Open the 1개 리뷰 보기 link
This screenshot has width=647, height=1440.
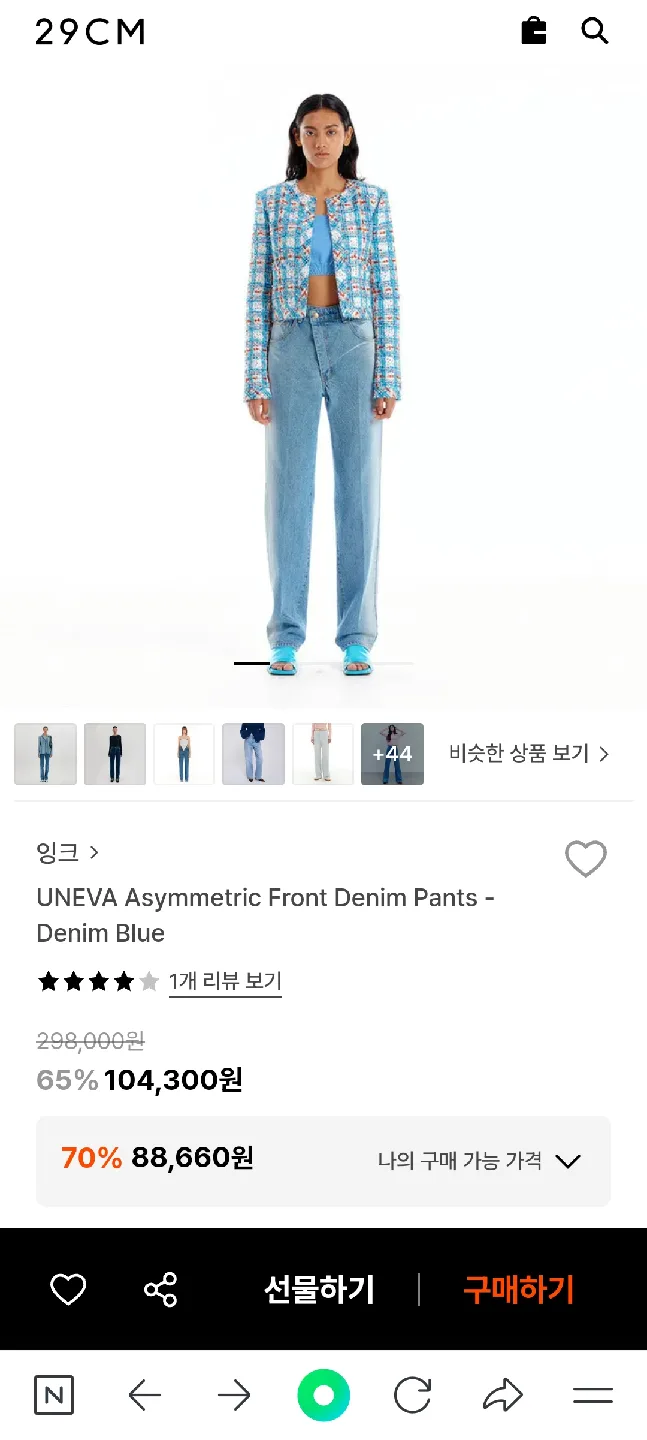[x=225, y=981]
